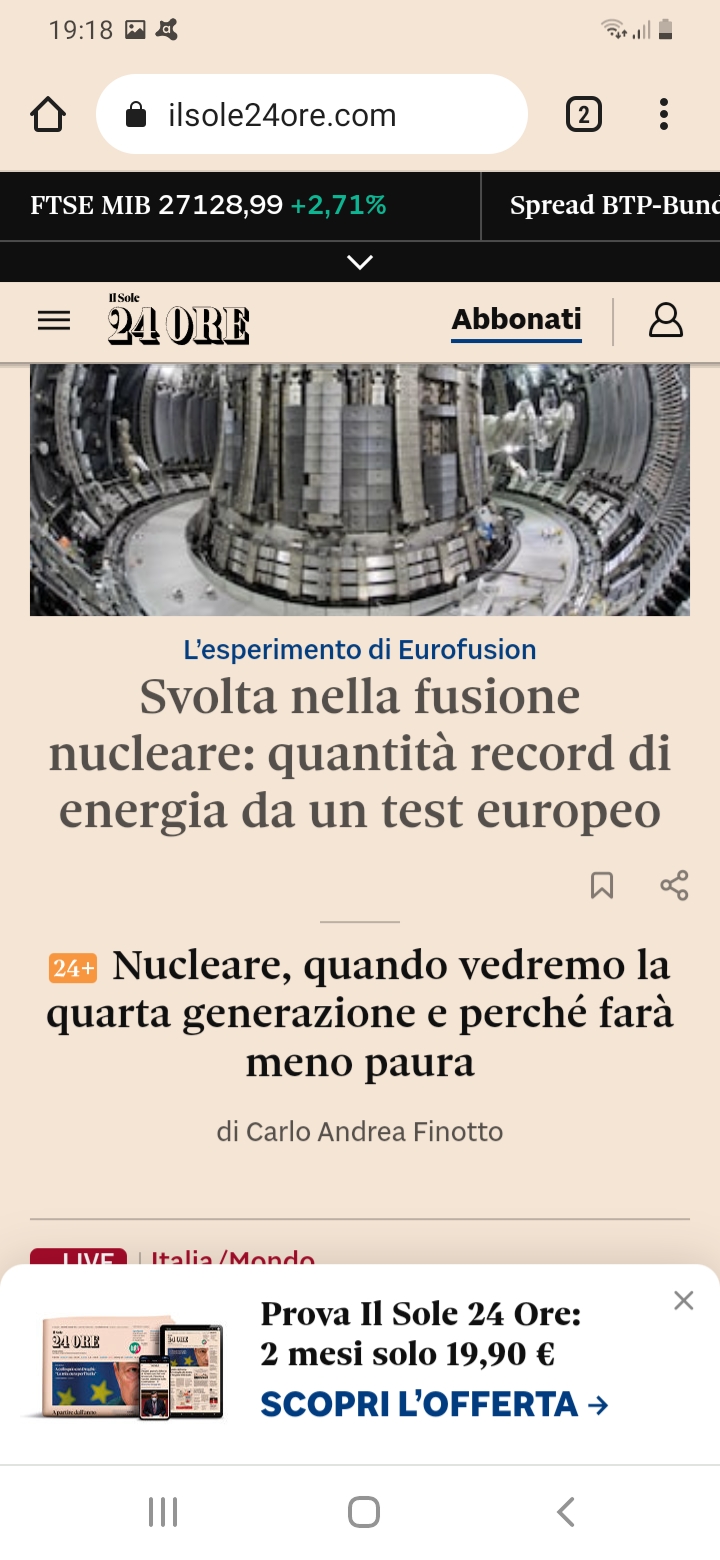The width and height of the screenshot is (720, 1560).
Task: Open 'Nucleare, quando vedremo la quarta generazione' article
Action: [x=360, y=1013]
